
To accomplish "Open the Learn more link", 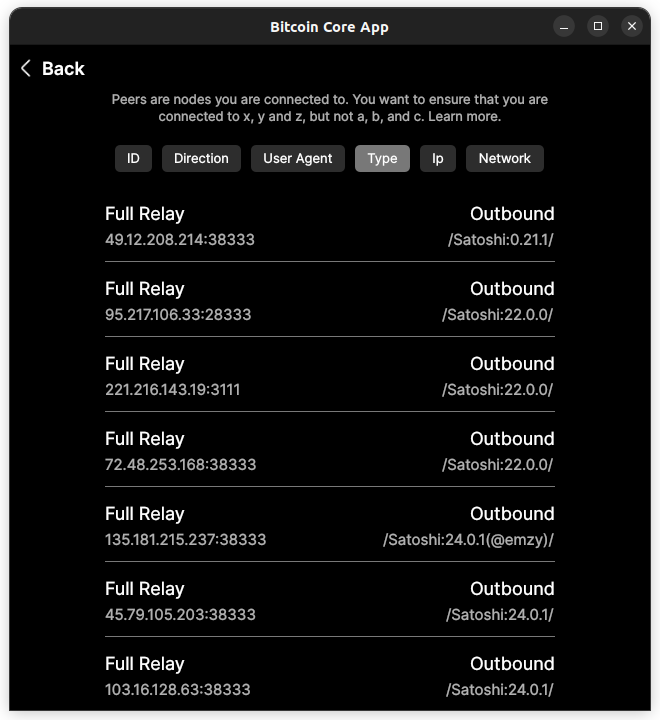I will coord(464,117).
